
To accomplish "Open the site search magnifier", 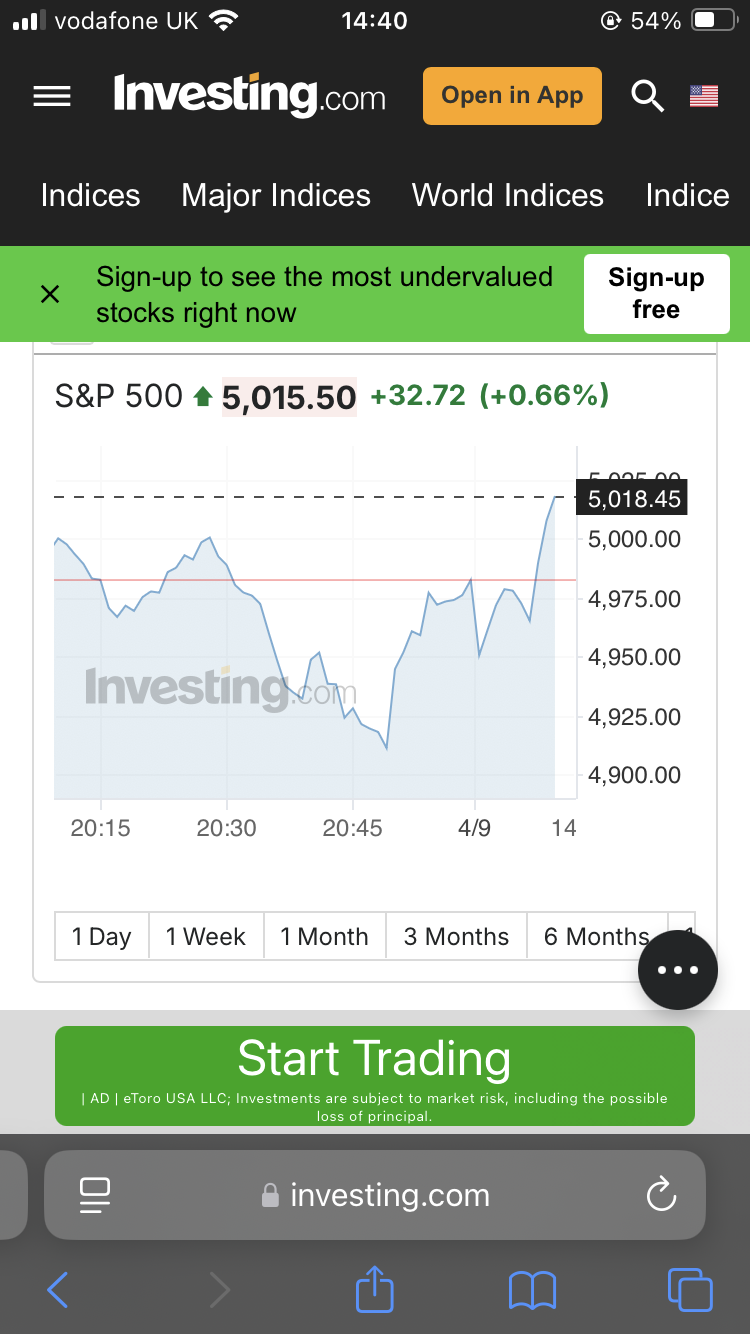I will coord(648,96).
